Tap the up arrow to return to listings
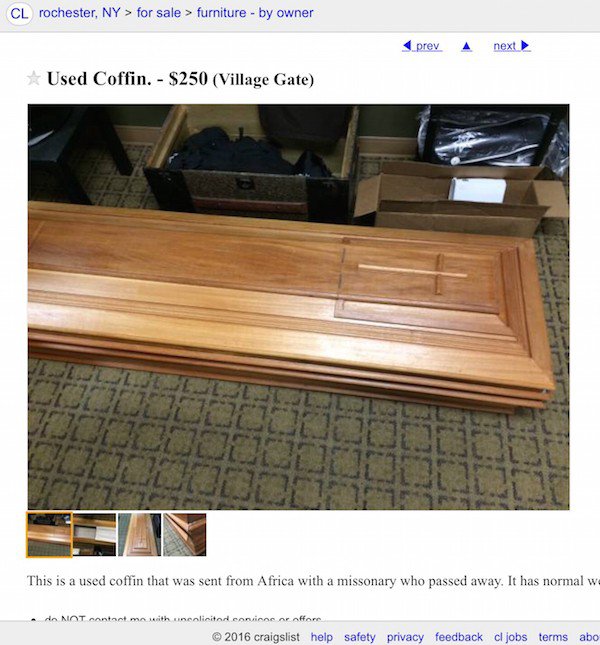600x645 pixels. click(x=466, y=46)
